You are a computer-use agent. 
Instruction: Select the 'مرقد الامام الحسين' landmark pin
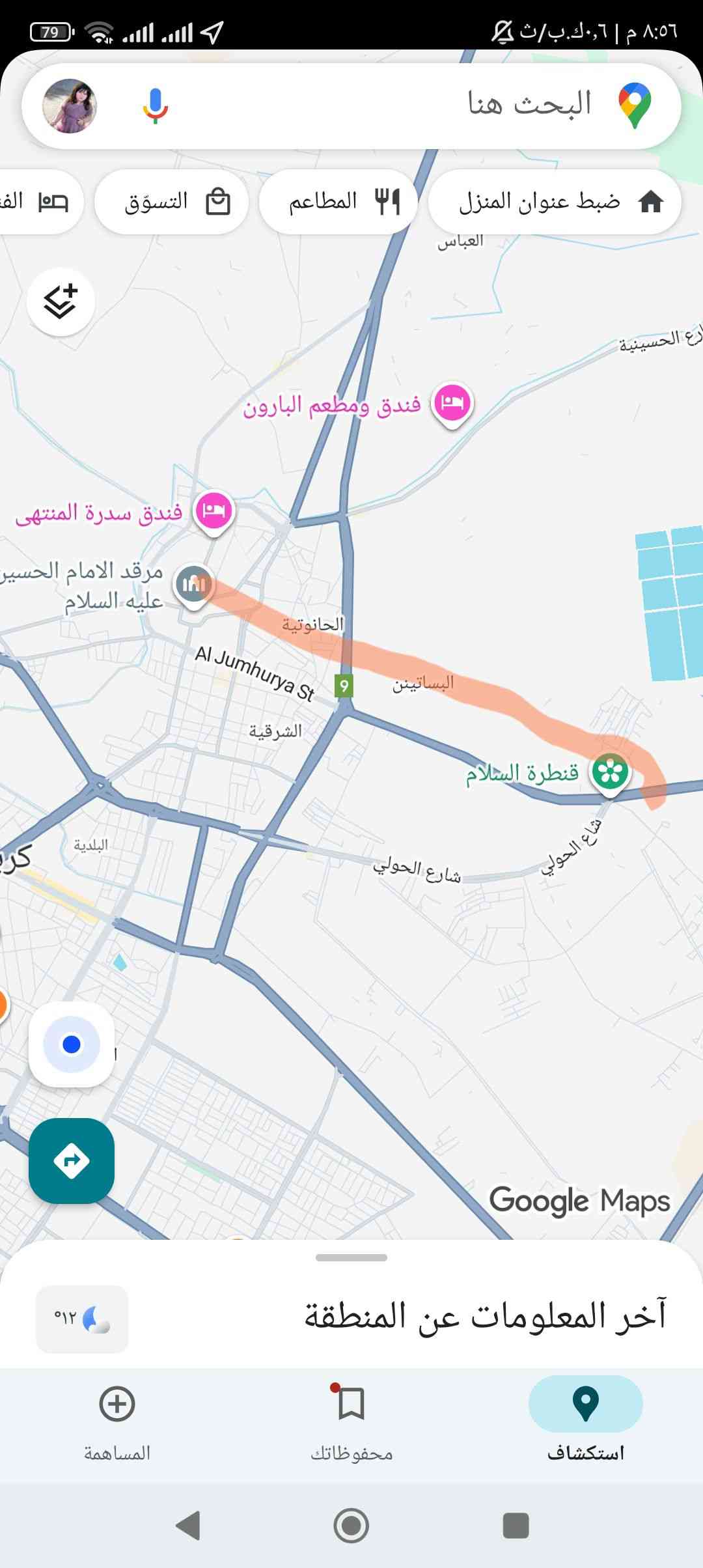tap(193, 583)
